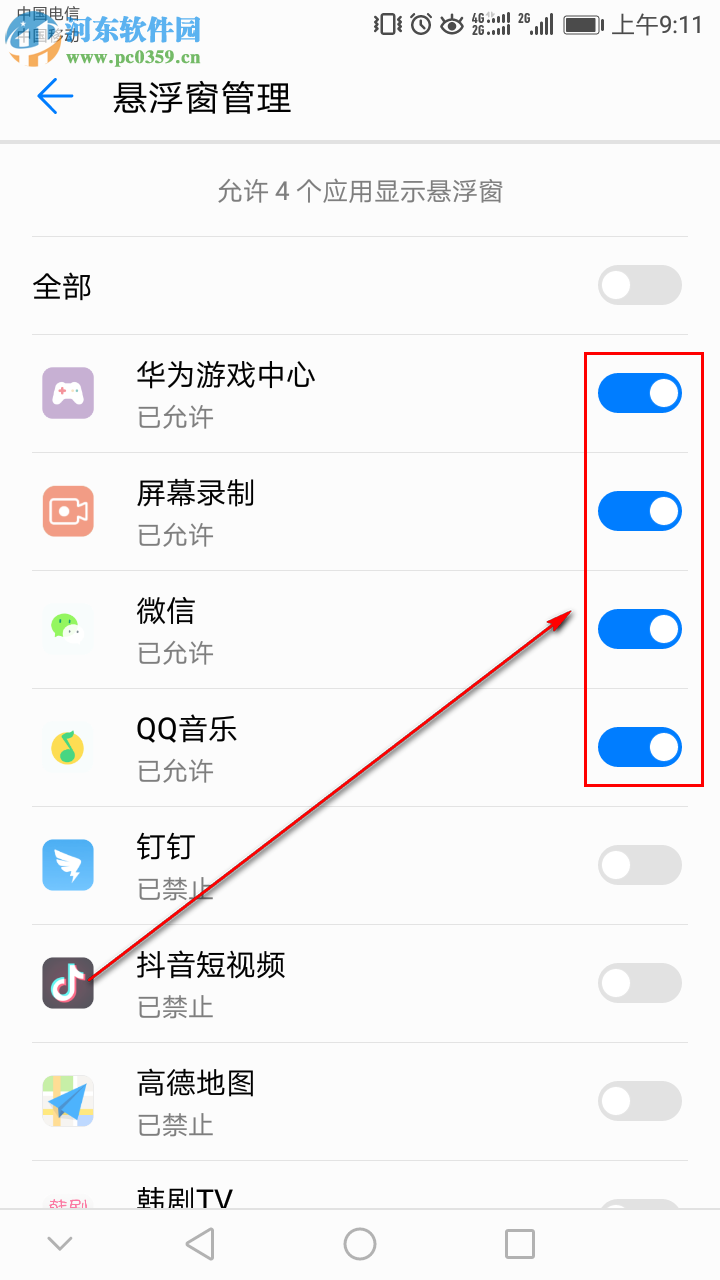Viewport: 720px width, 1280px height.
Task: Click the 钉钉 DingTalk icon
Action: [66, 865]
